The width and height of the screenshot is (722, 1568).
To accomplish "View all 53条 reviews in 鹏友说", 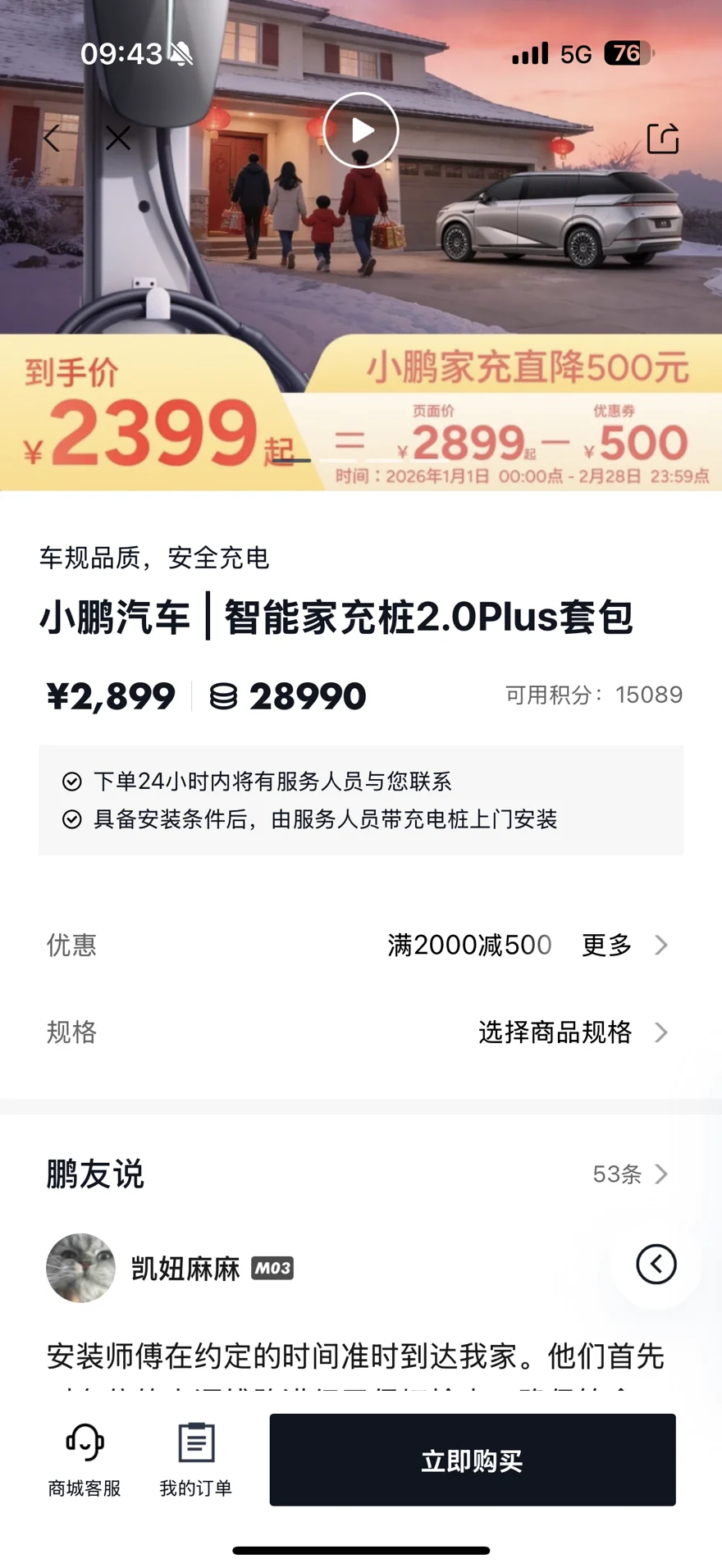I will point(630,1174).
